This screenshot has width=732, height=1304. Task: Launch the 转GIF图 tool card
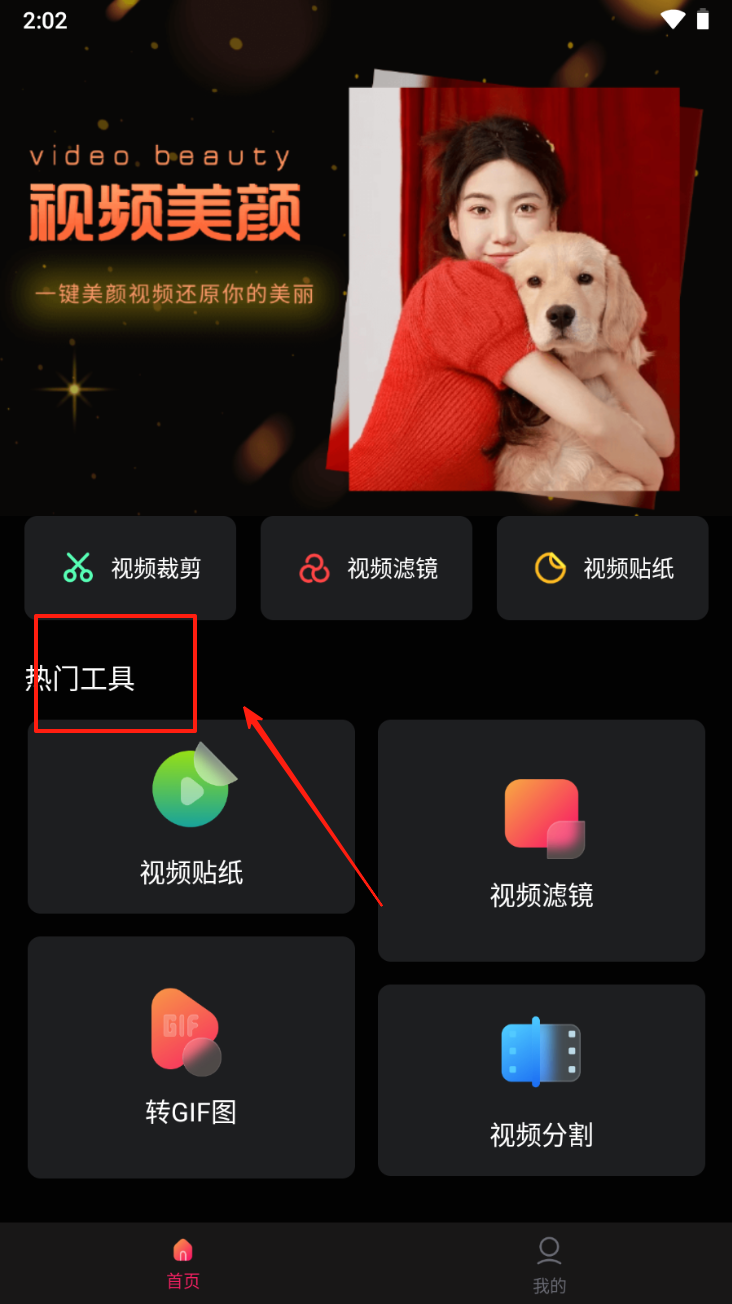[191, 1057]
